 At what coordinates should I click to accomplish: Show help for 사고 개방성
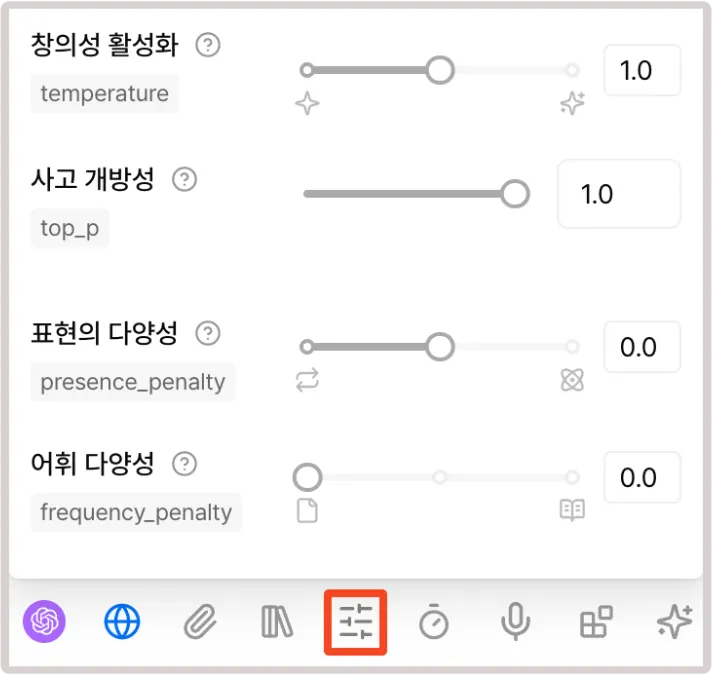pos(185,179)
